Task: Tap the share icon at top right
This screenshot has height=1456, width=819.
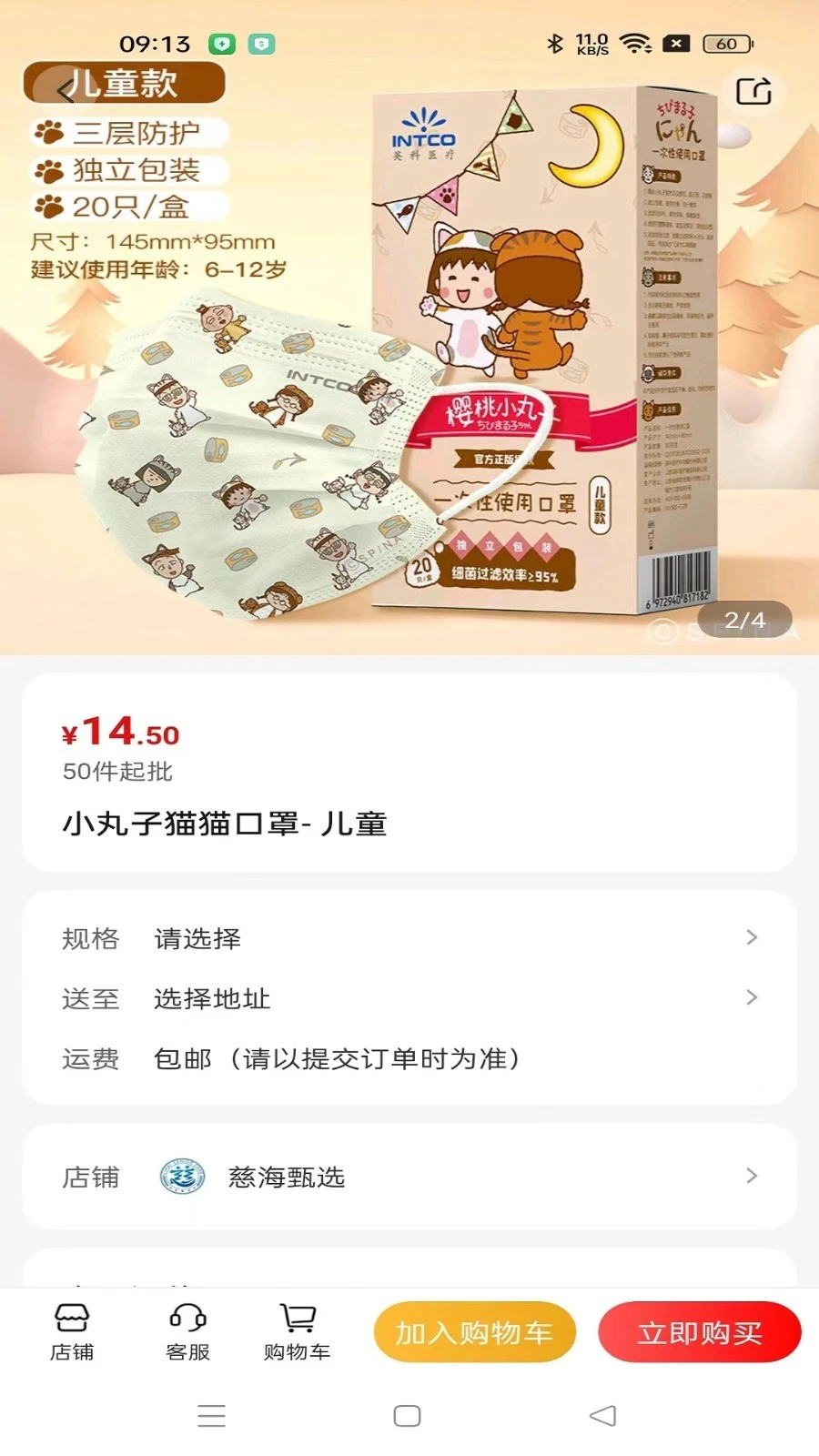Action: click(x=753, y=93)
